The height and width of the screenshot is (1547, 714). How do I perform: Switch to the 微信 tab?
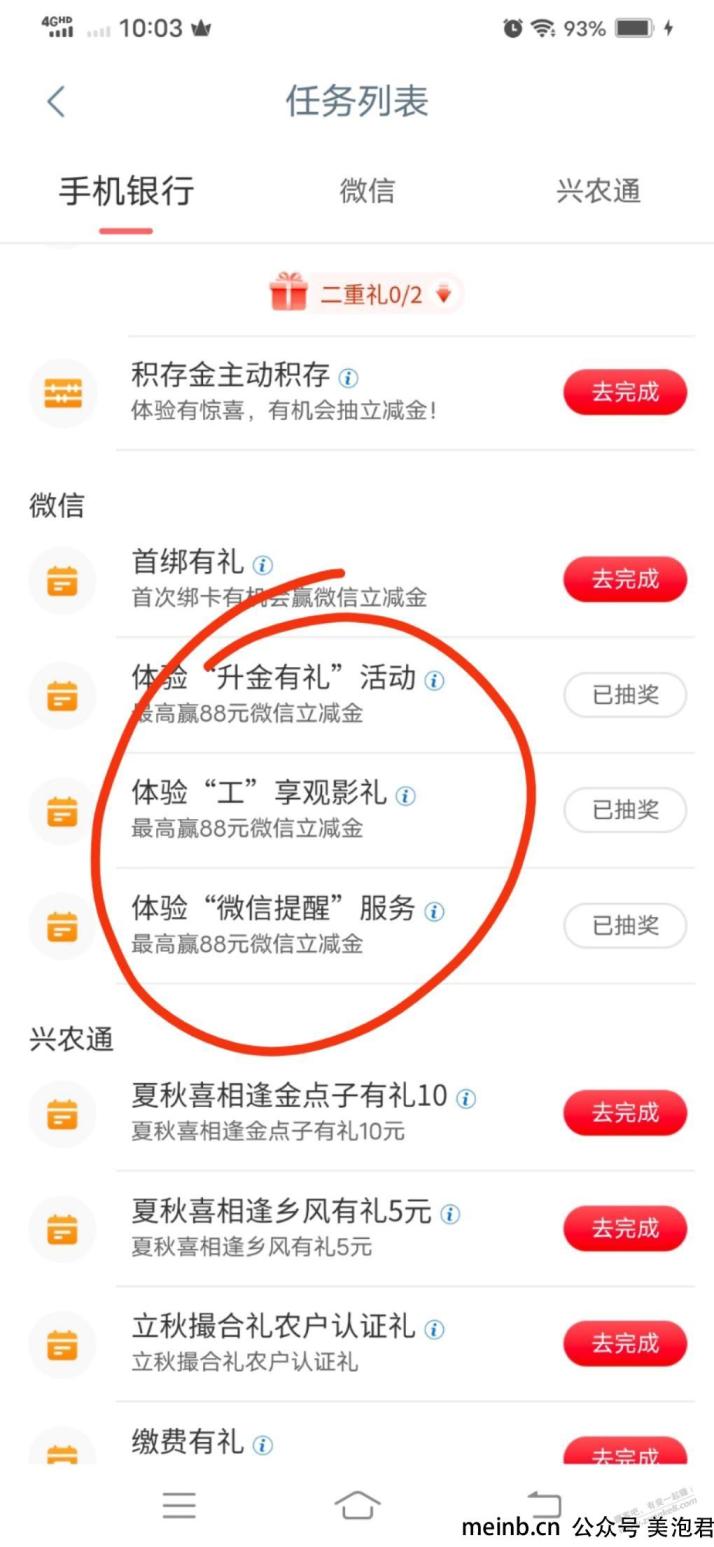click(x=367, y=191)
